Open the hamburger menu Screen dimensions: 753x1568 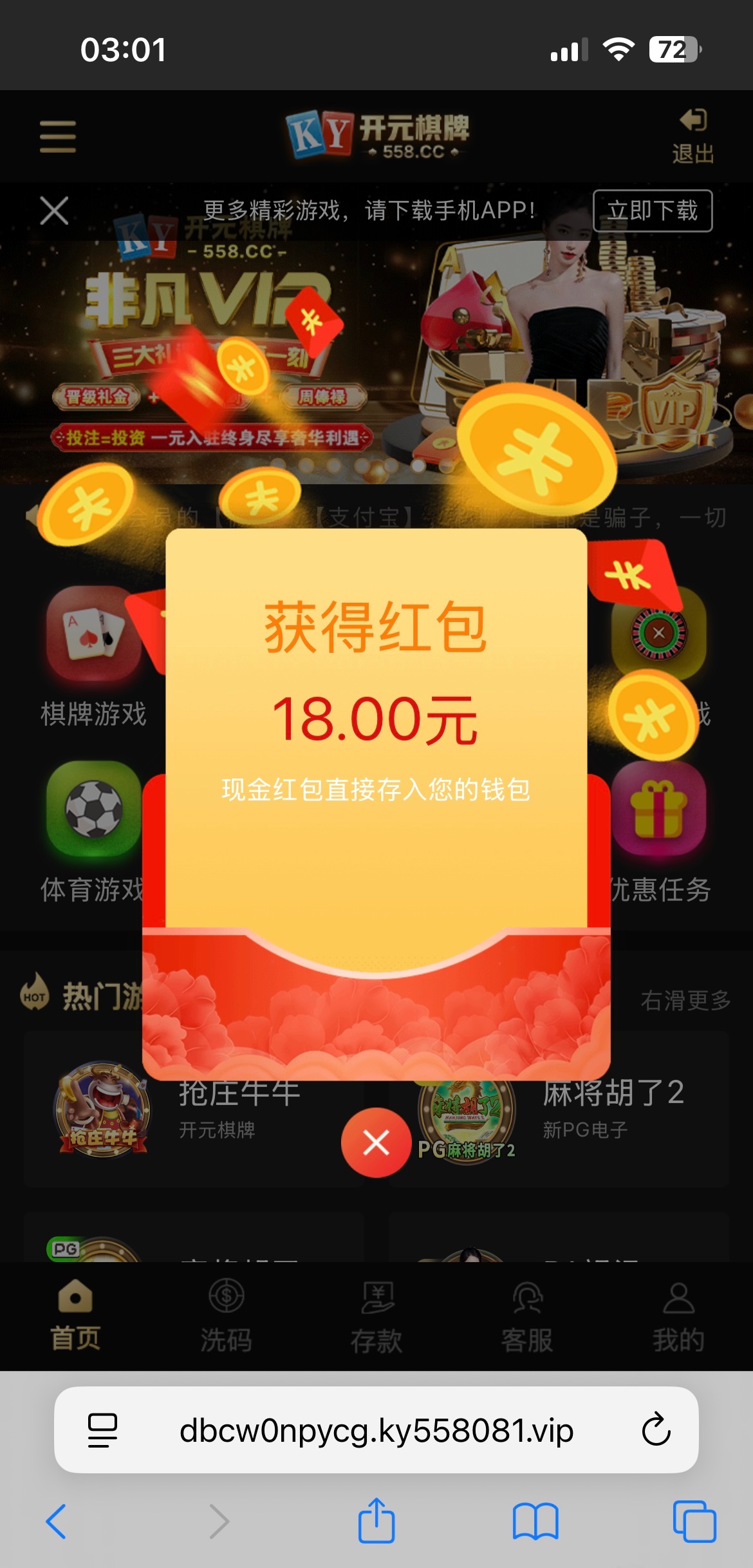tap(58, 137)
